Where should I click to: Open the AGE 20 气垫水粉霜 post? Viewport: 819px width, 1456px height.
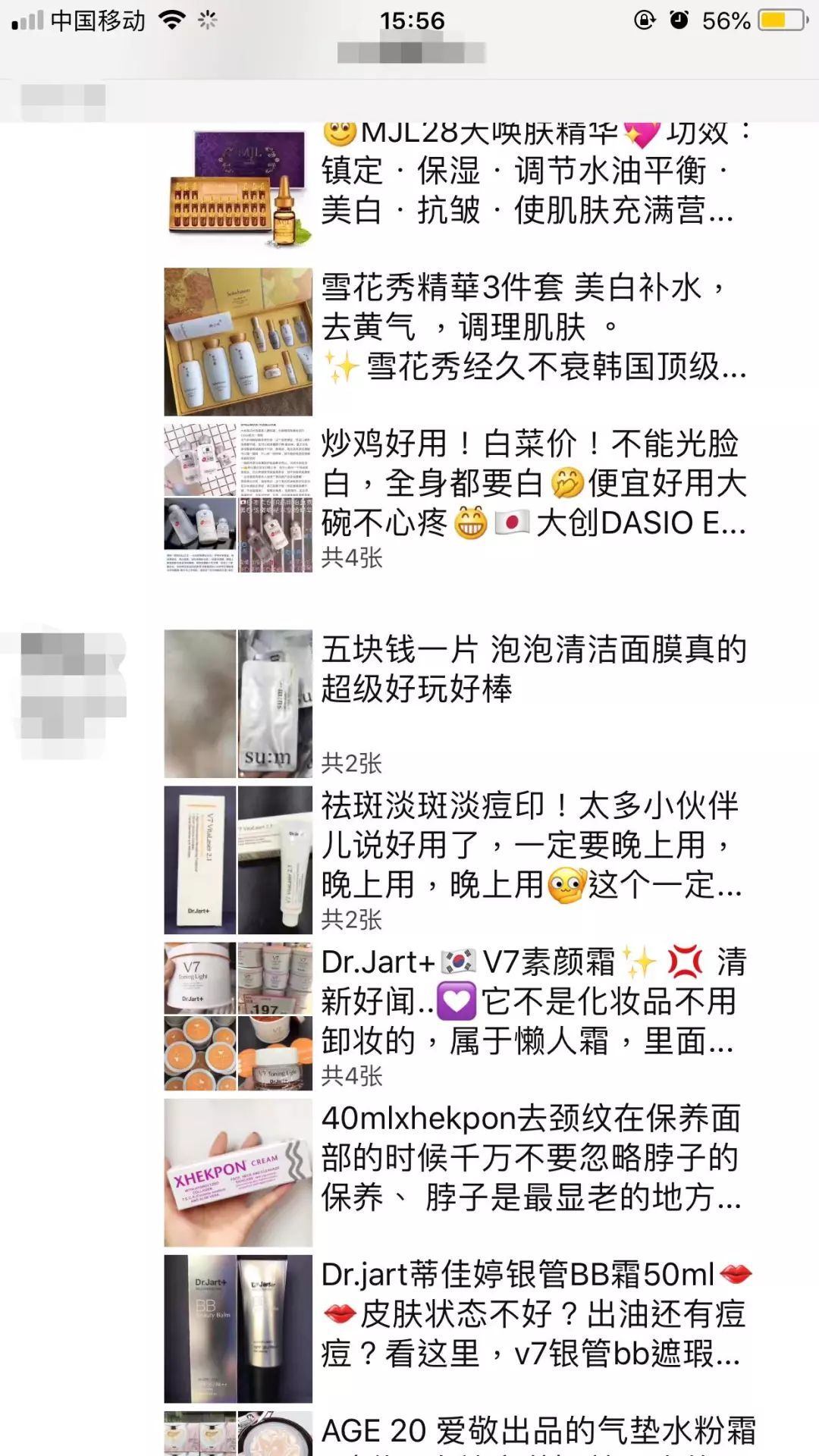point(531,1432)
